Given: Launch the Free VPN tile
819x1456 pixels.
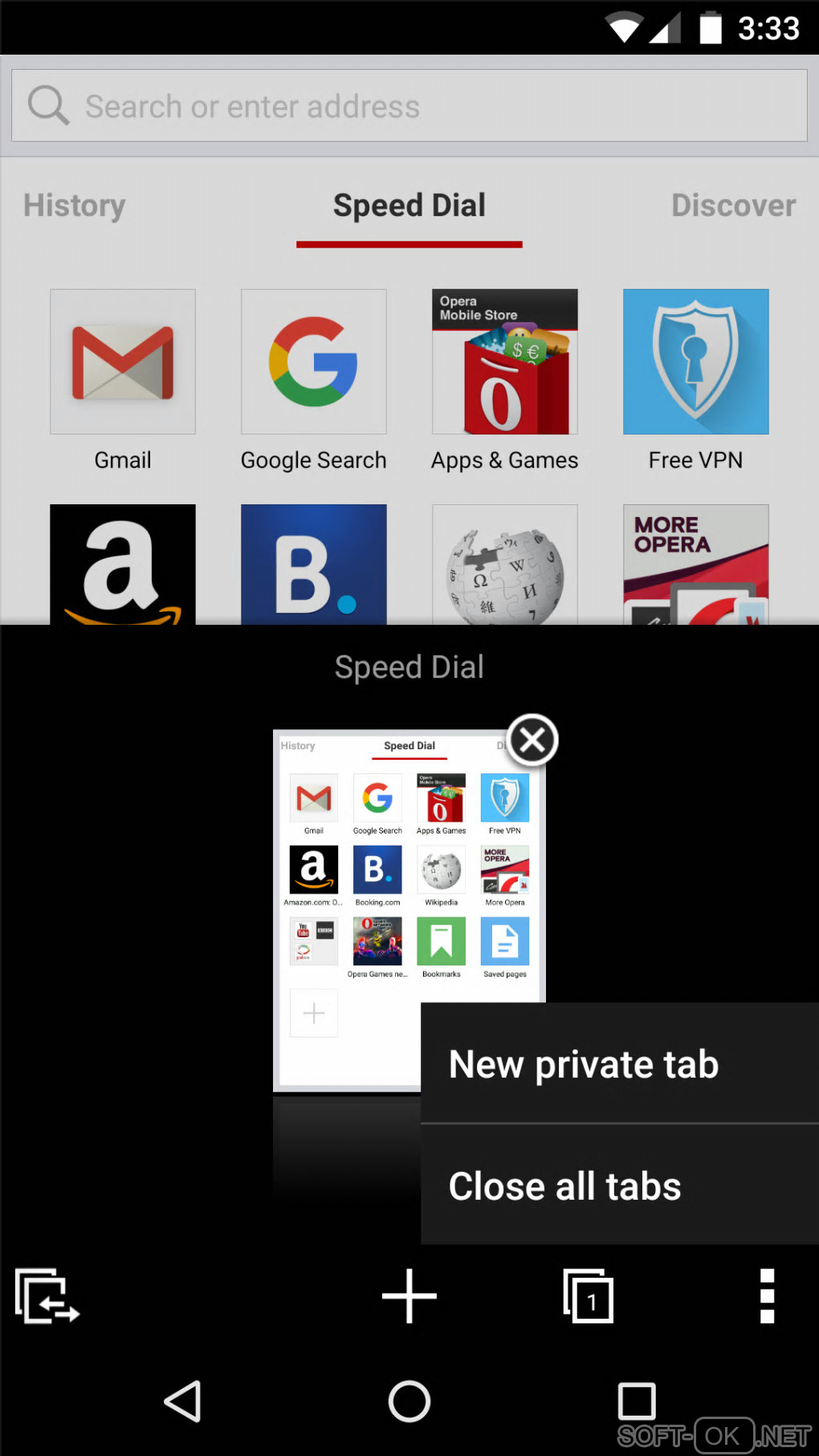Looking at the screenshot, I should point(695,362).
